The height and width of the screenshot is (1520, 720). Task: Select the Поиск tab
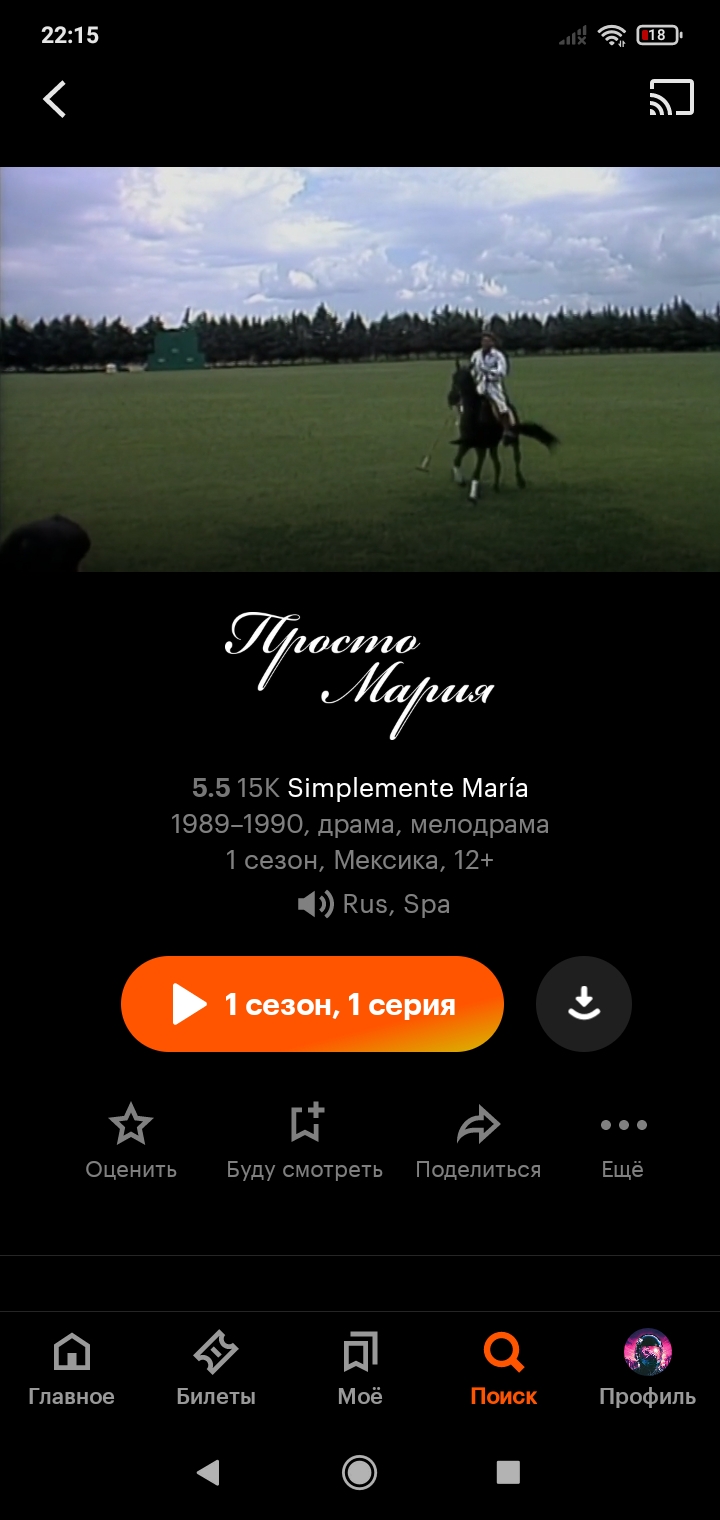click(x=504, y=1370)
